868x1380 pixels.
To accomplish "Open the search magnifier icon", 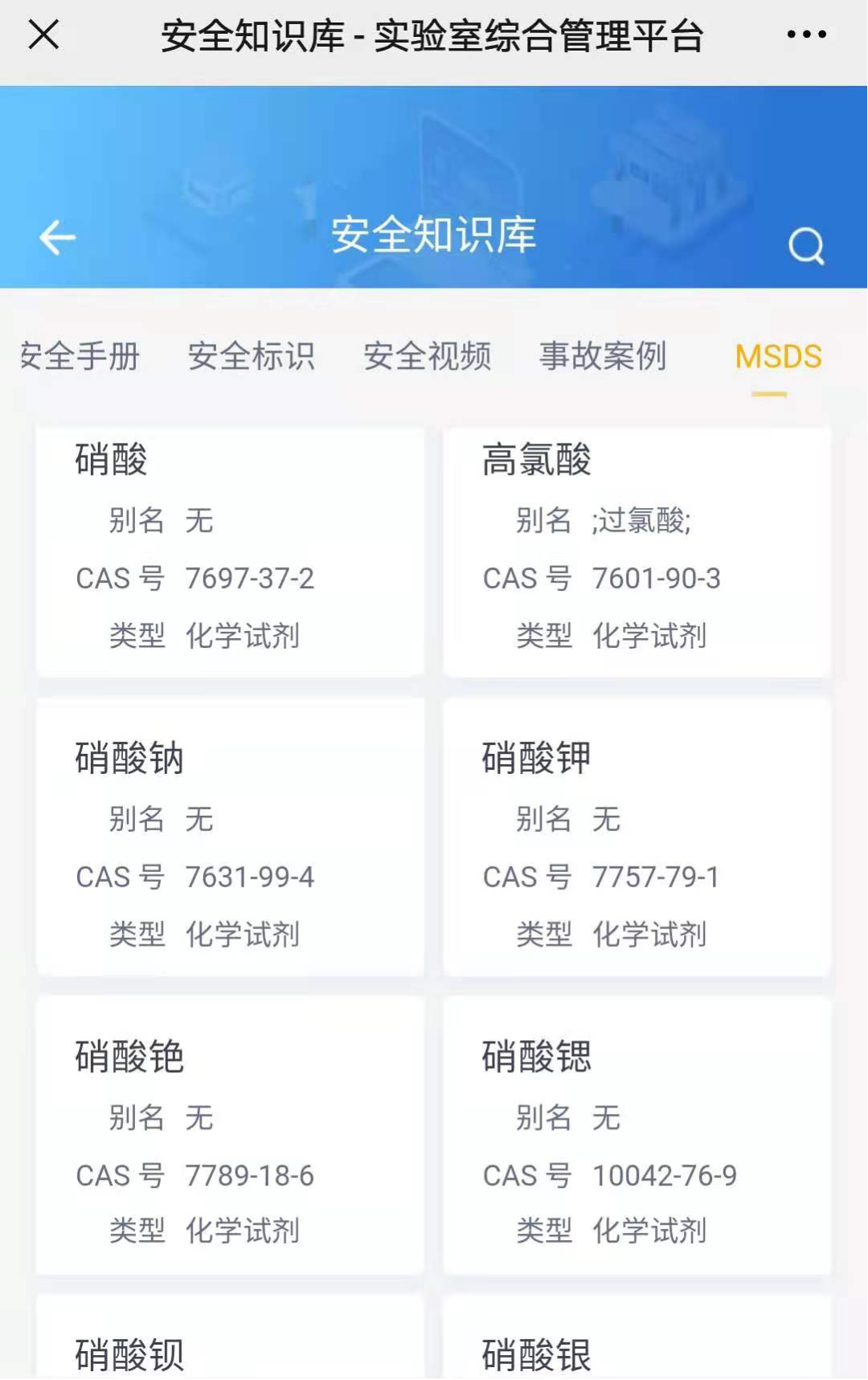I will (806, 246).
